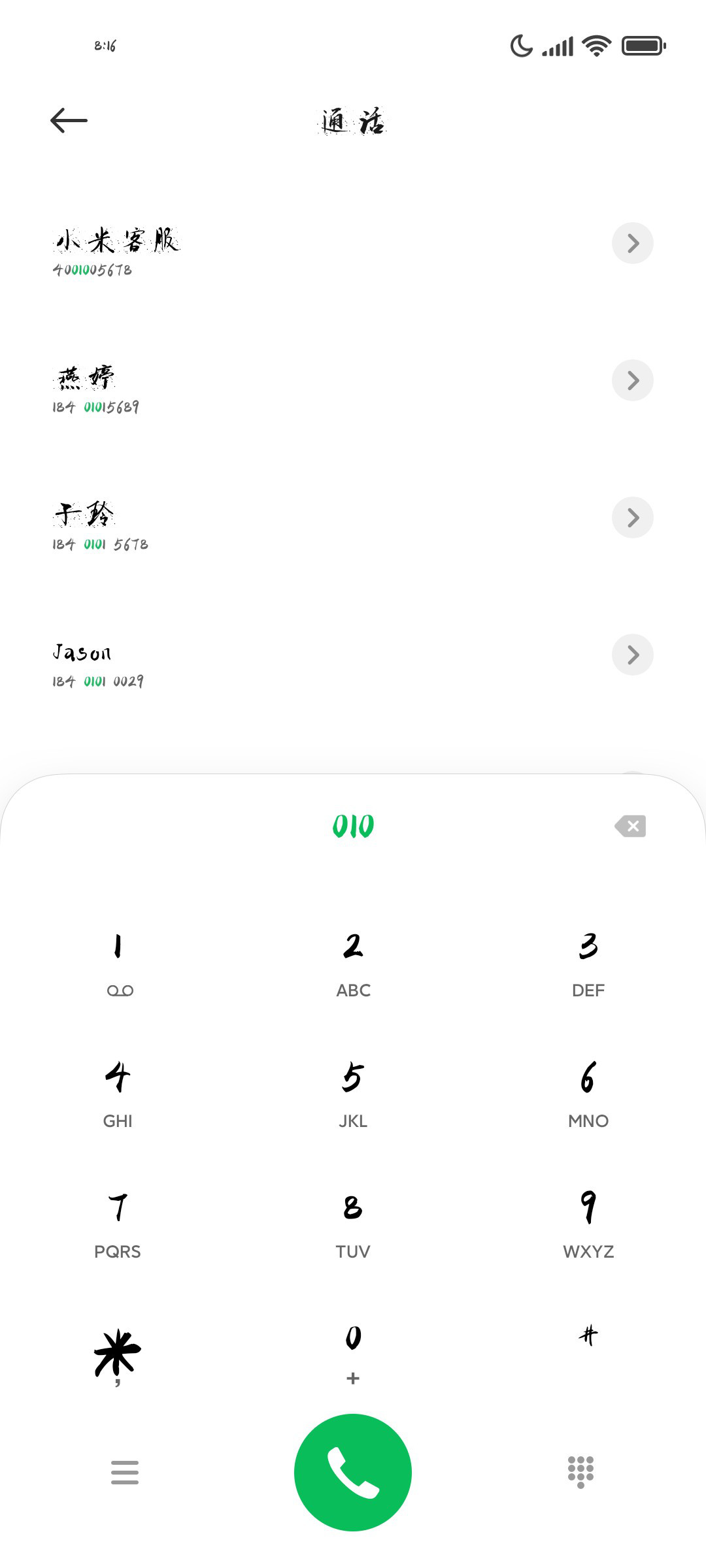Dial digit 1 on the keypad
Screen dimensions: 706x1568
118,965
